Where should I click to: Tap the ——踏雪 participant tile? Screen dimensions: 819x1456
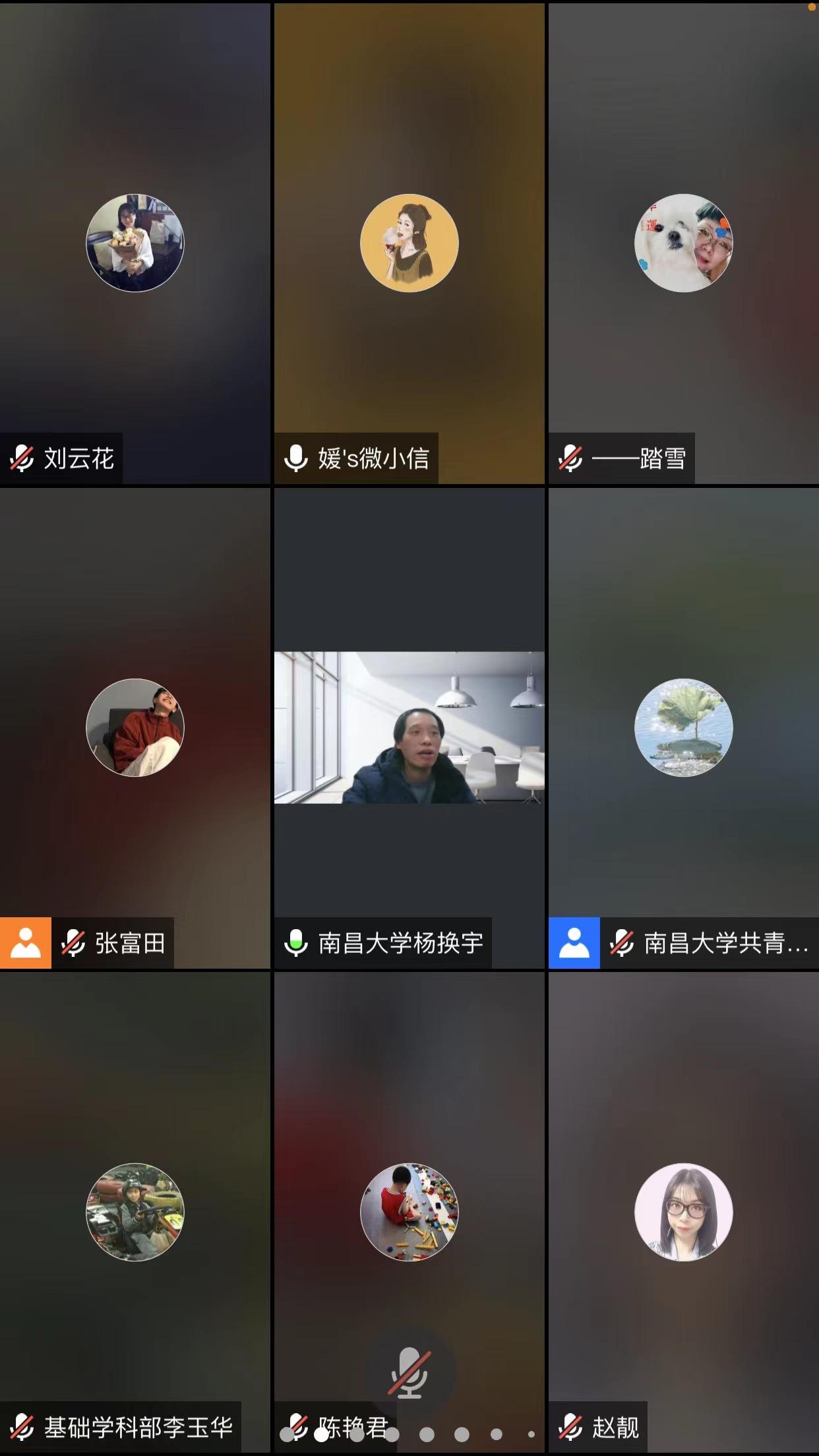point(683,243)
